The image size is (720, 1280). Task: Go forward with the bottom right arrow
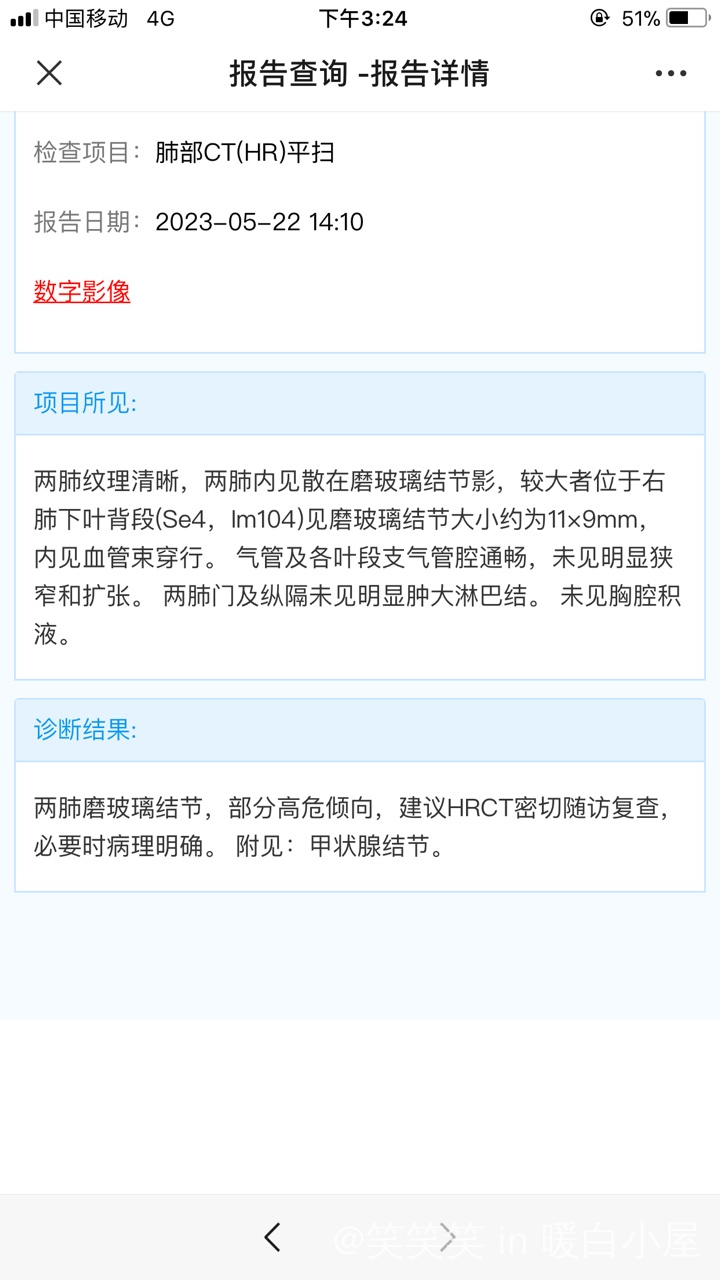click(447, 1237)
